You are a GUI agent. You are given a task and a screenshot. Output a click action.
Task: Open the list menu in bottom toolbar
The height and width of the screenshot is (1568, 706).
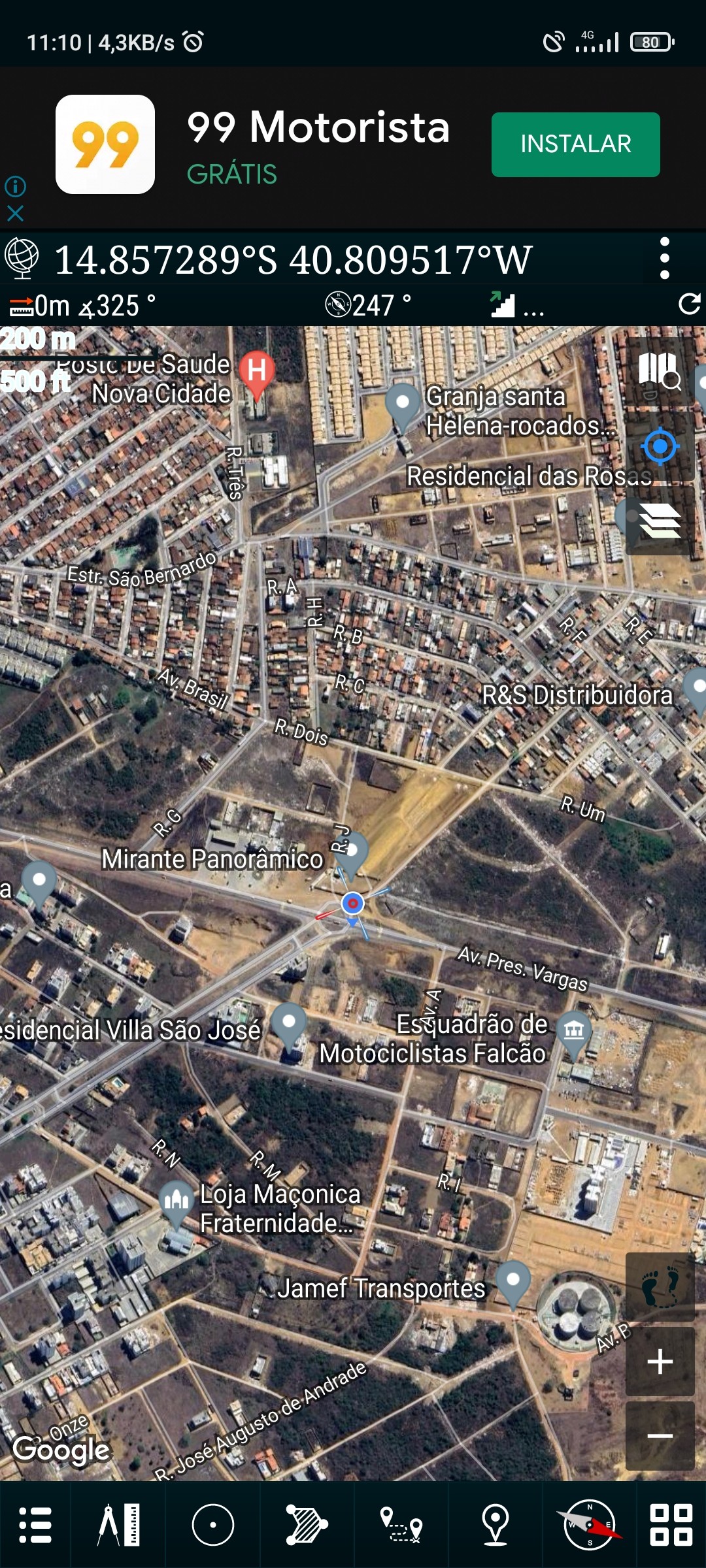click(x=35, y=1525)
